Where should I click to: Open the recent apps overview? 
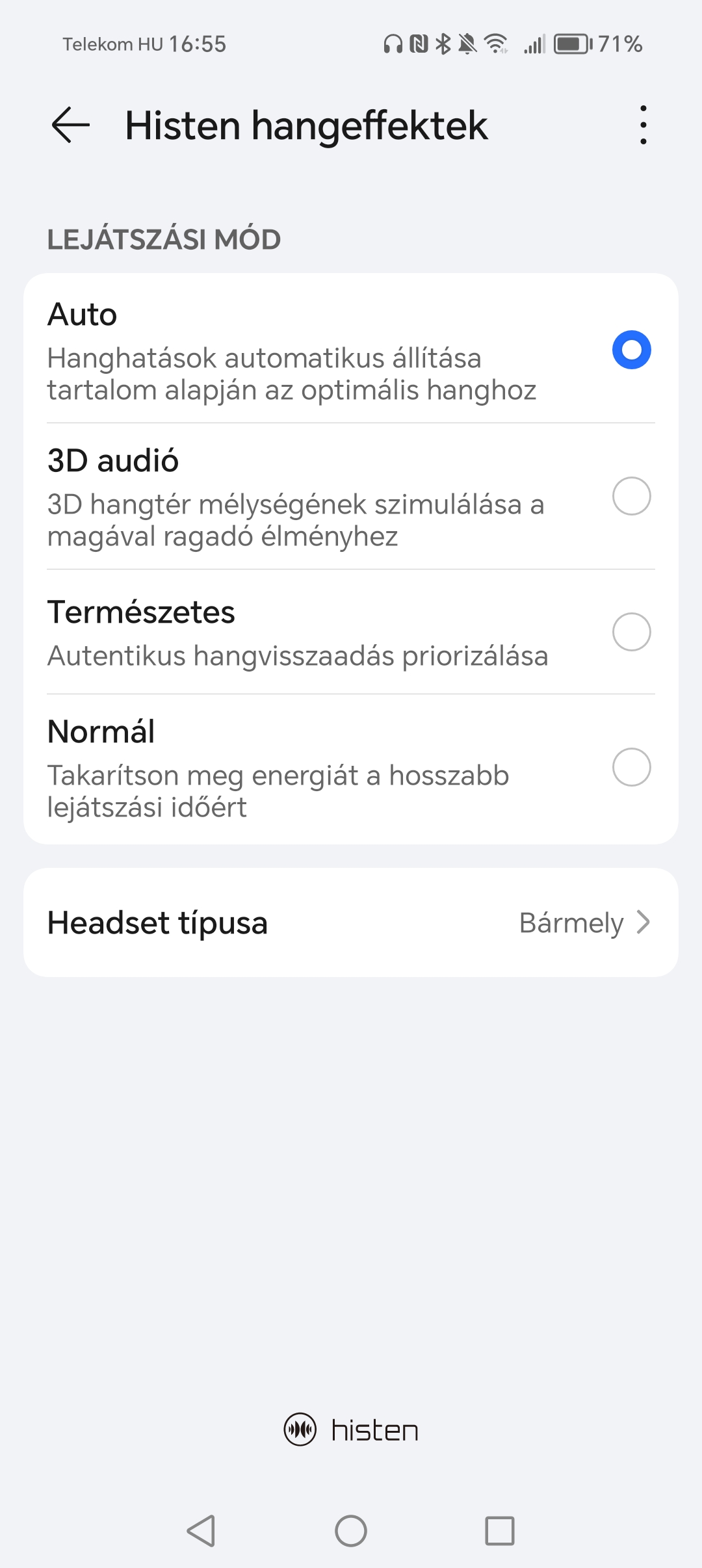(x=500, y=1530)
